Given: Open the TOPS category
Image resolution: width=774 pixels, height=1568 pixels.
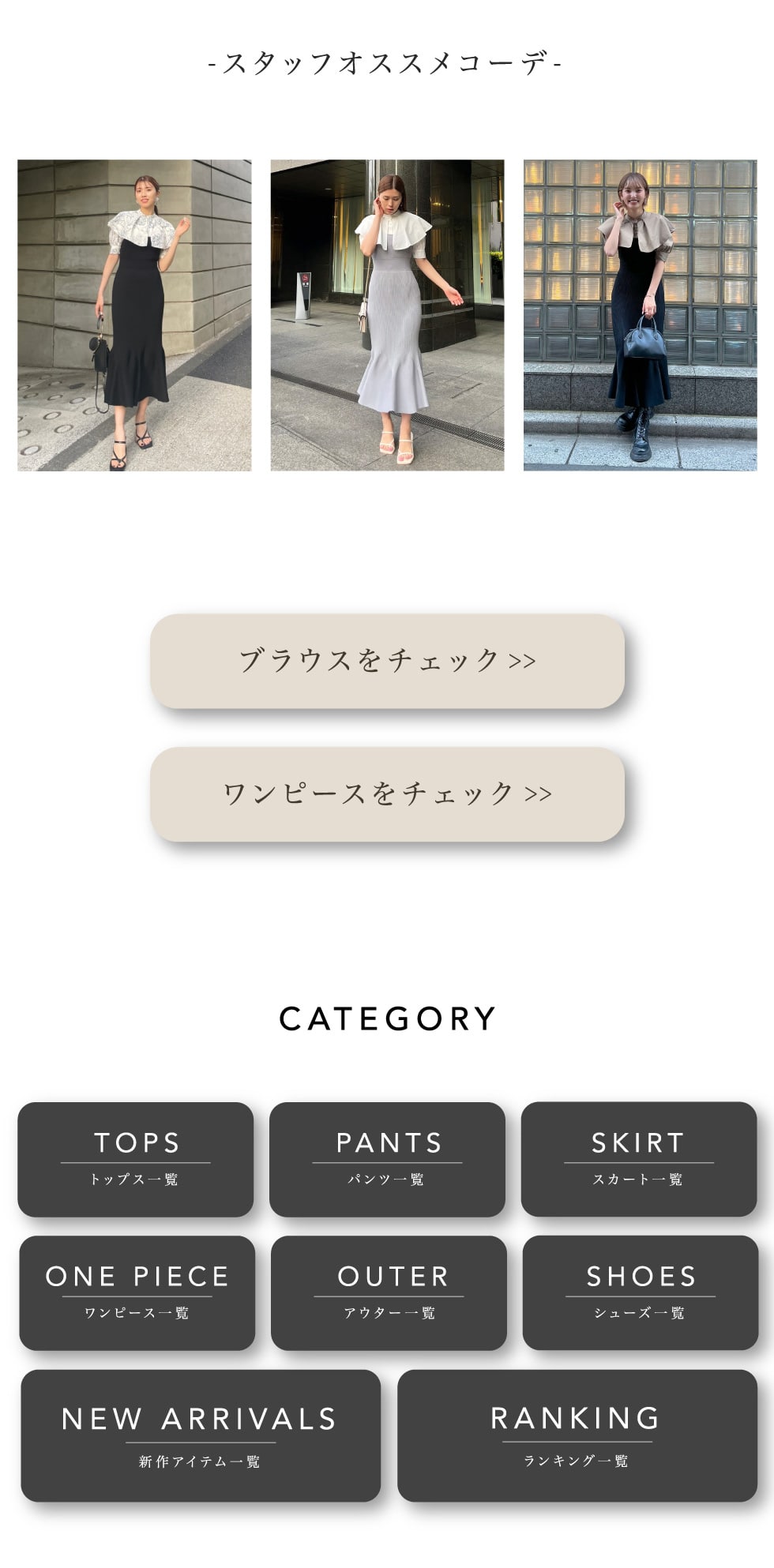Looking at the screenshot, I should coord(136,1159).
